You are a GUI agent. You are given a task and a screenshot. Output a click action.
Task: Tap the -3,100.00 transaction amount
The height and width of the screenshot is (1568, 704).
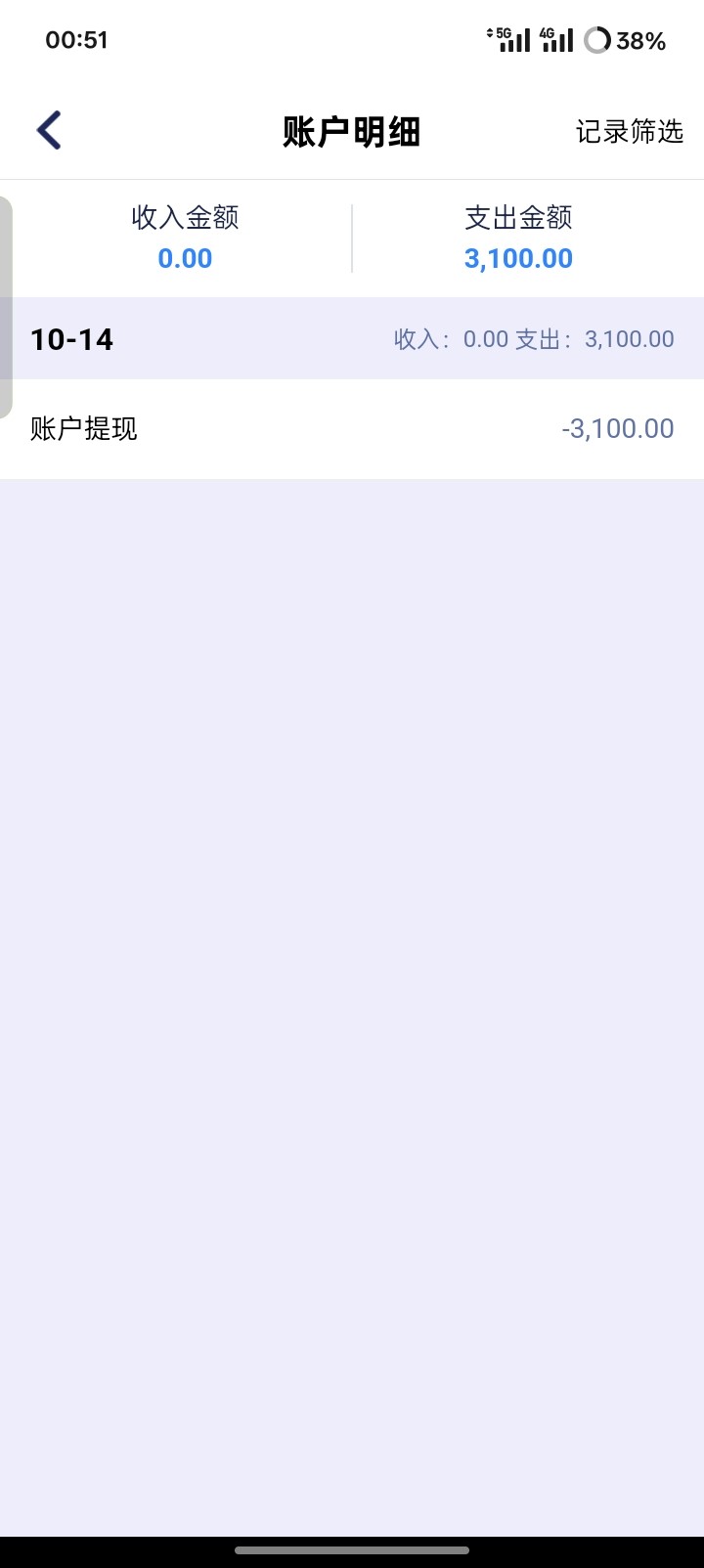(616, 428)
